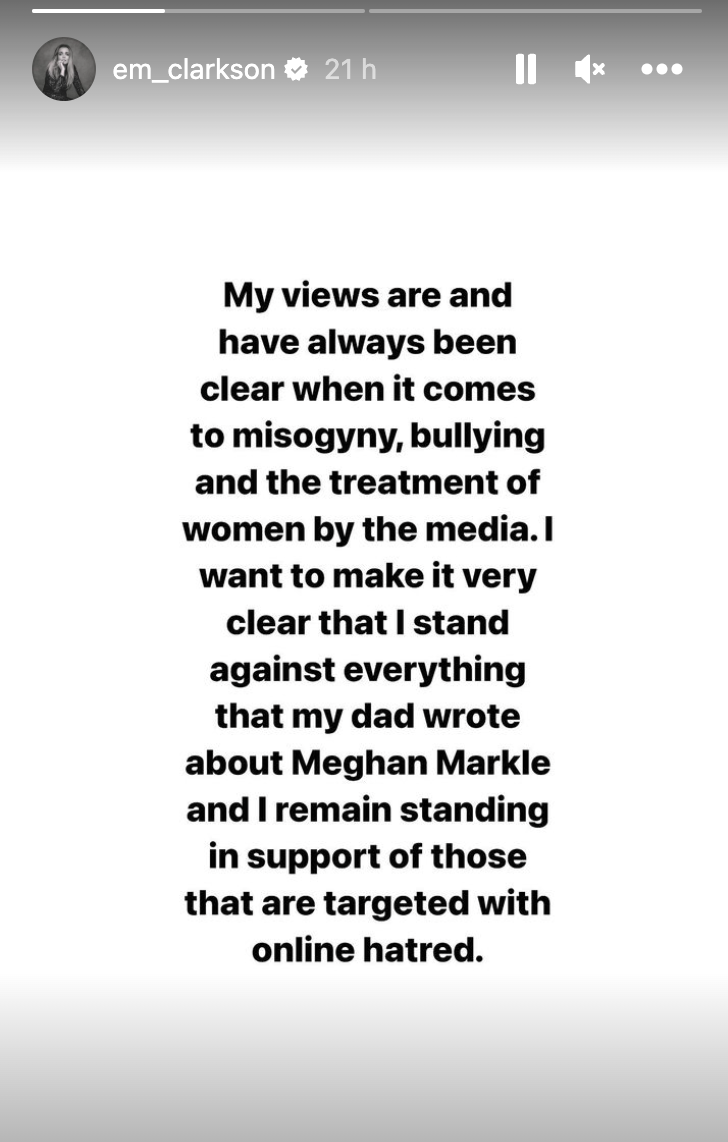Pause the story playback
Image resolution: width=728 pixels, height=1142 pixels.
pyautogui.click(x=525, y=69)
